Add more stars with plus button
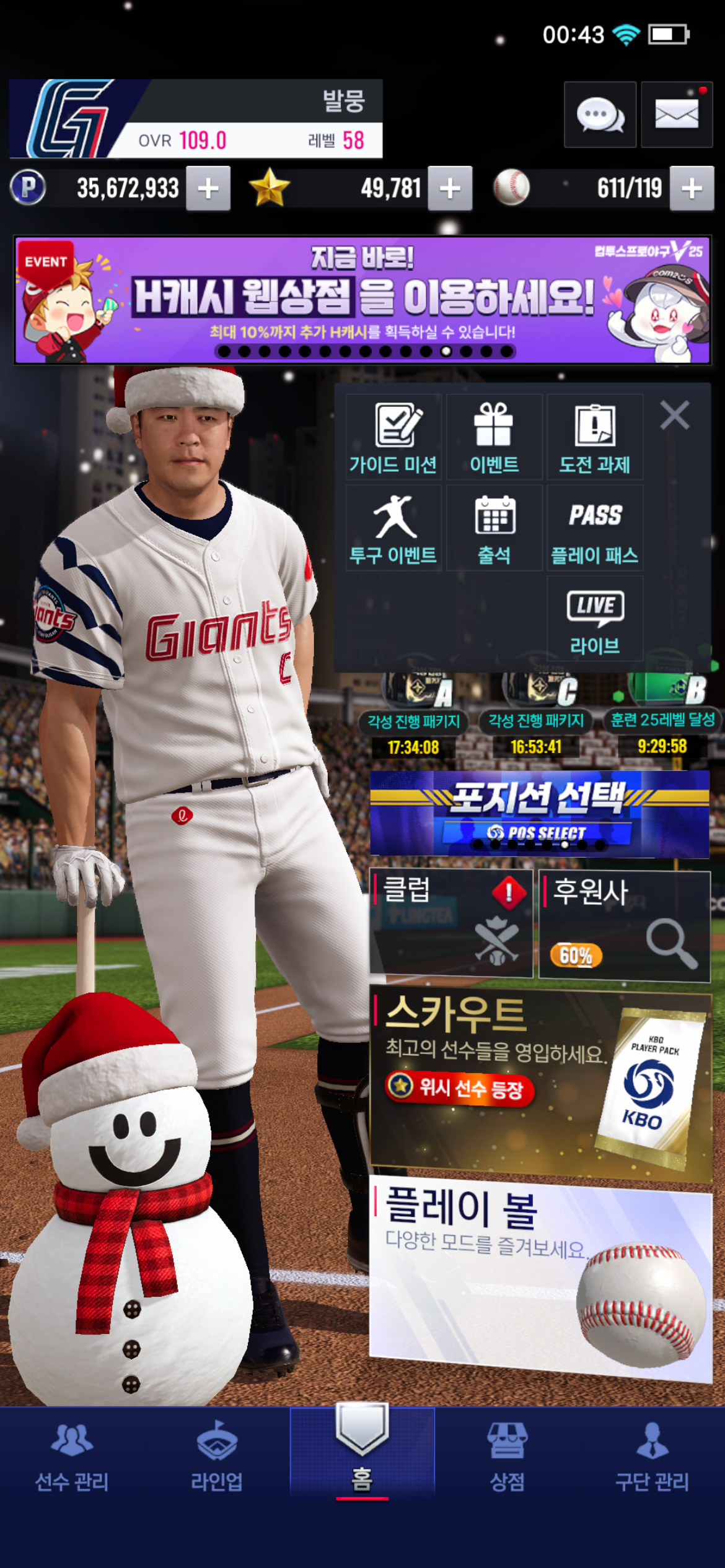 (450, 189)
